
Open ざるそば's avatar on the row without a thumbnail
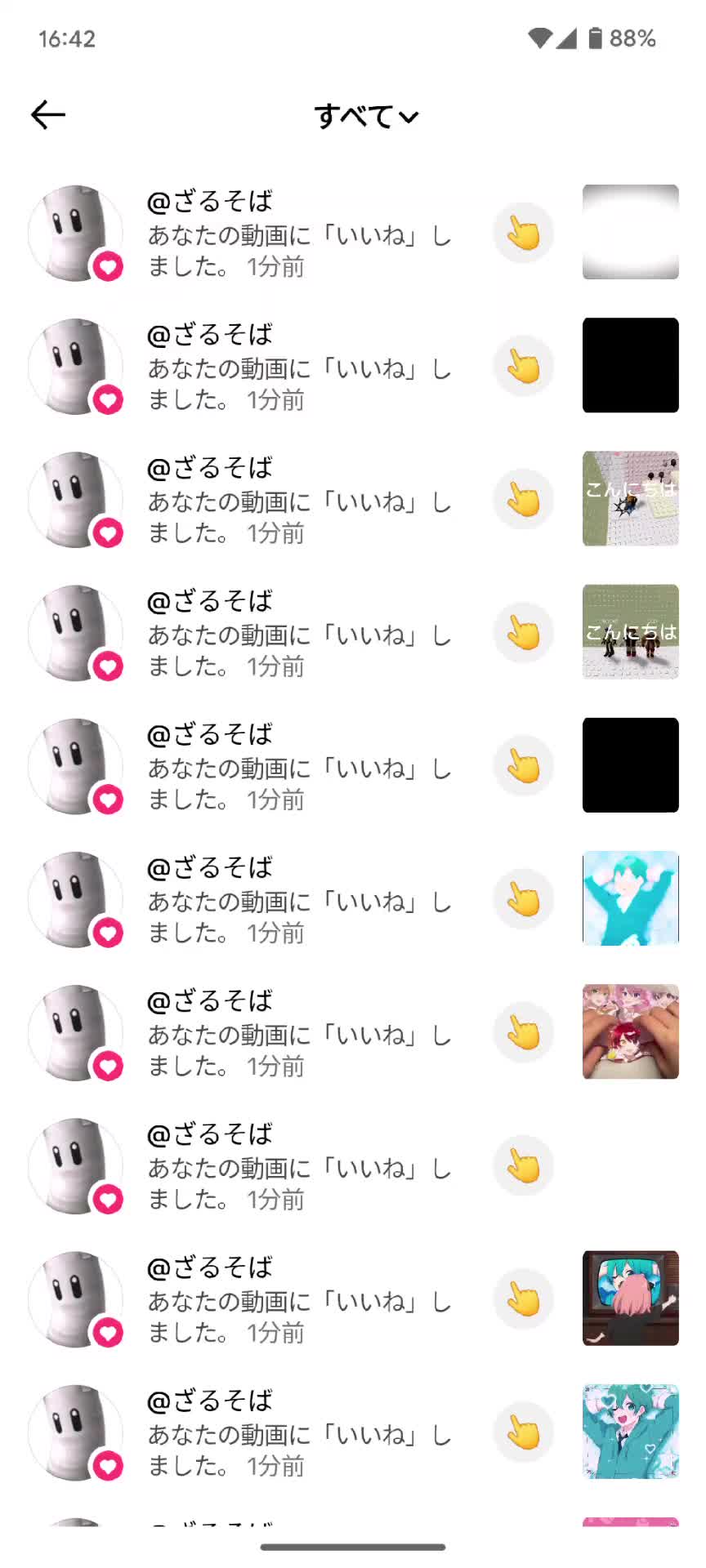pyautogui.click(x=75, y=1165)
